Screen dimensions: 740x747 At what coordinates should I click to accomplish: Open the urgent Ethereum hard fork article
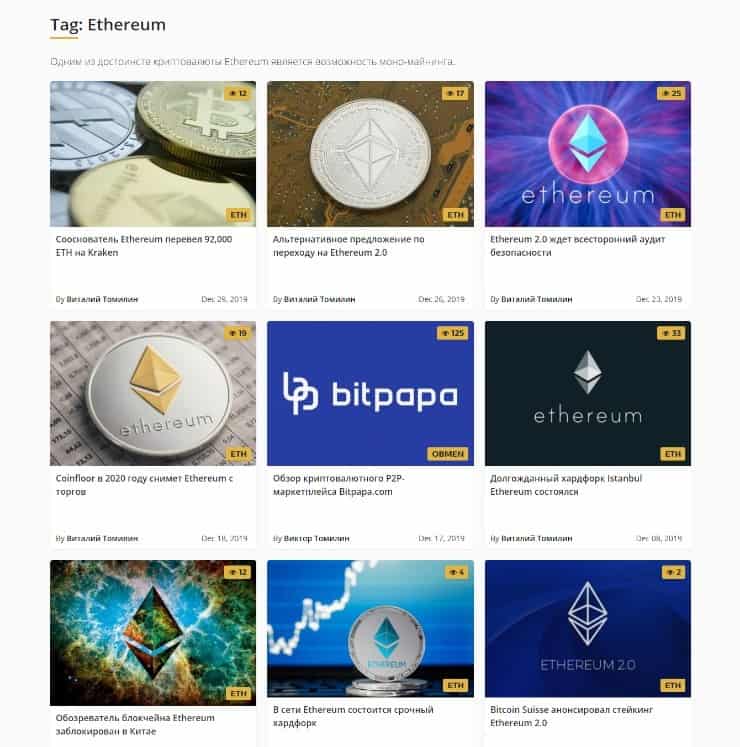tap(353, 716)
